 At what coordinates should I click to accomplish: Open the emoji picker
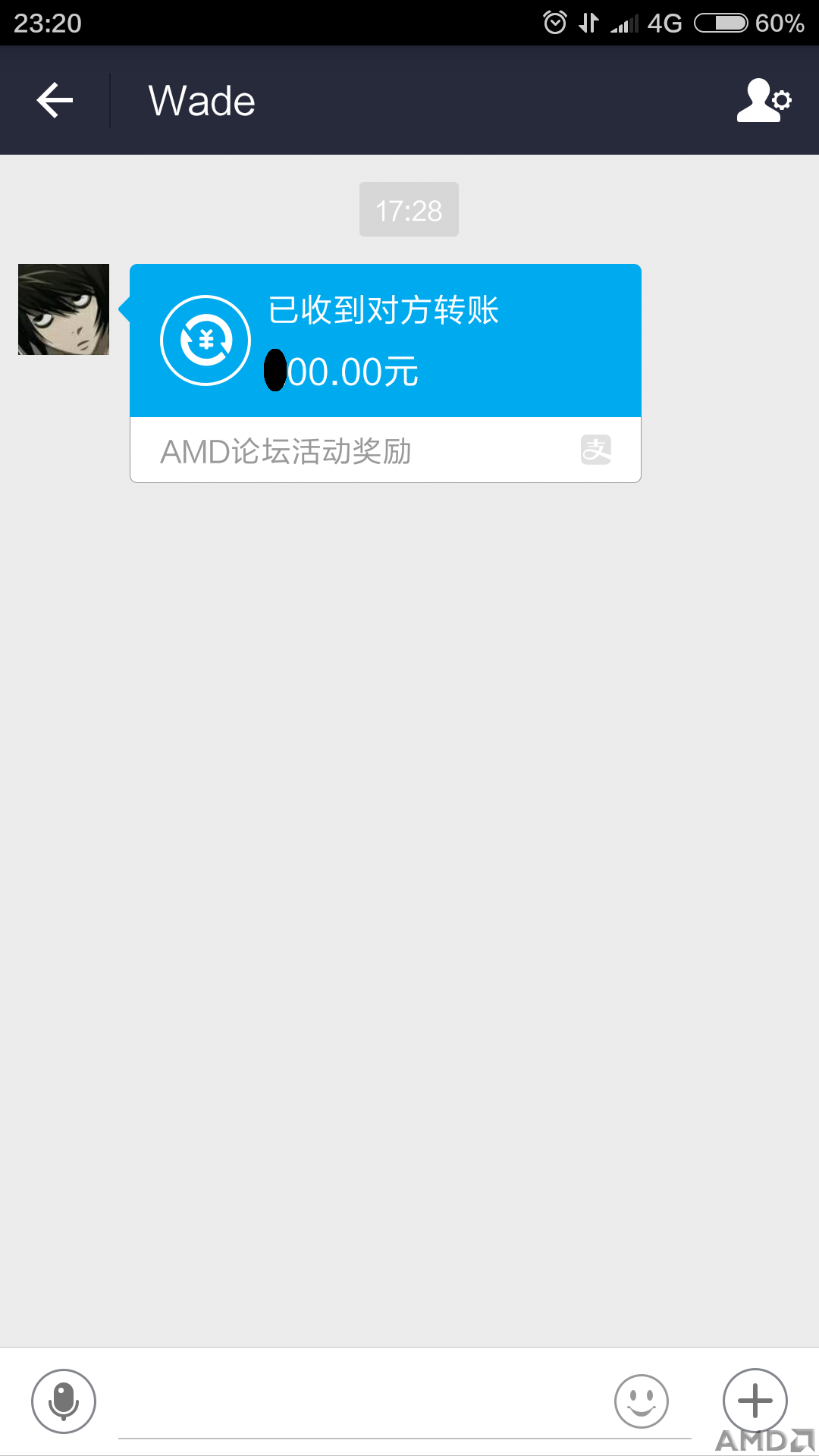pos(642,1401)
